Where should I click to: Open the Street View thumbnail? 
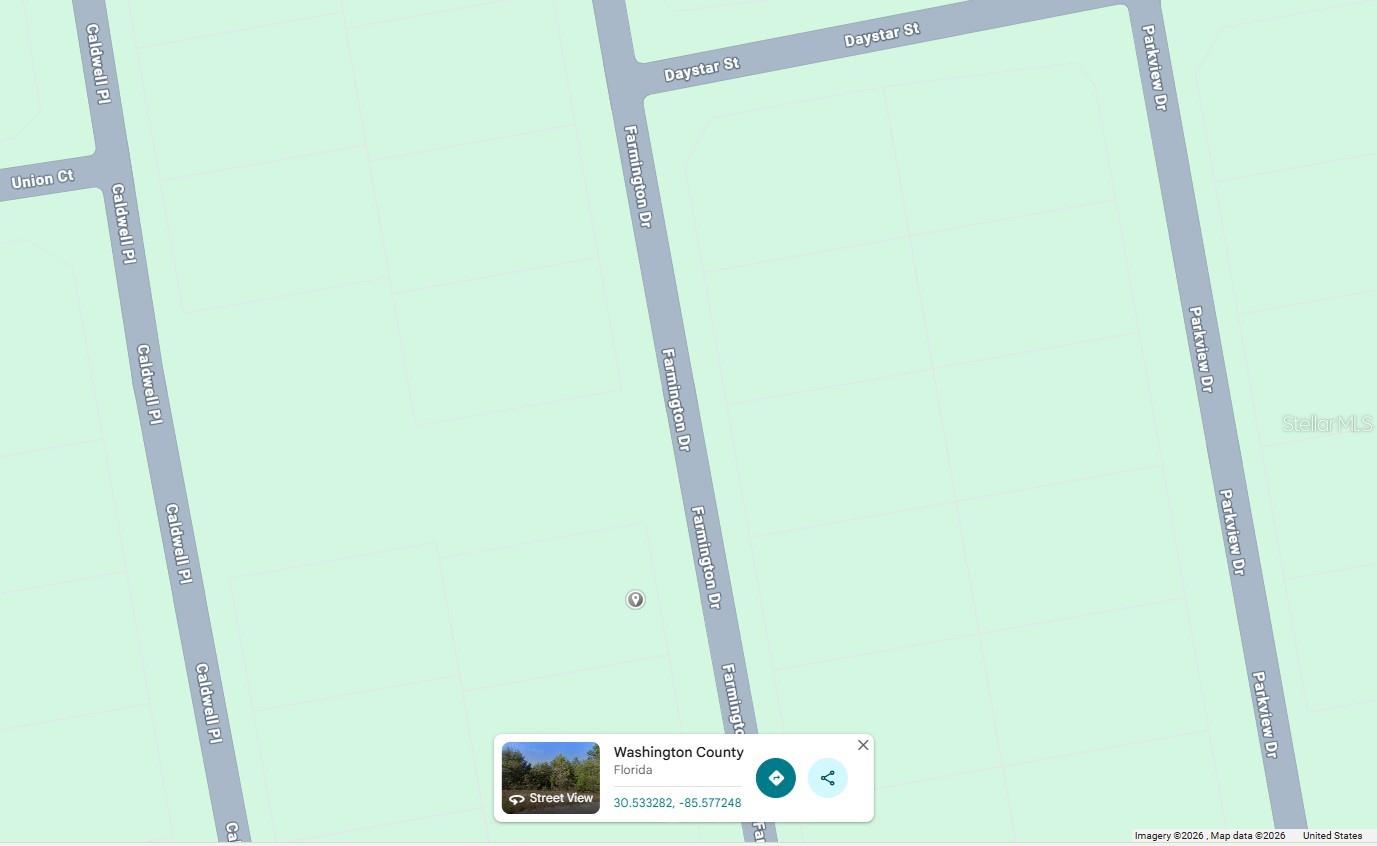[x=550, y=777]
